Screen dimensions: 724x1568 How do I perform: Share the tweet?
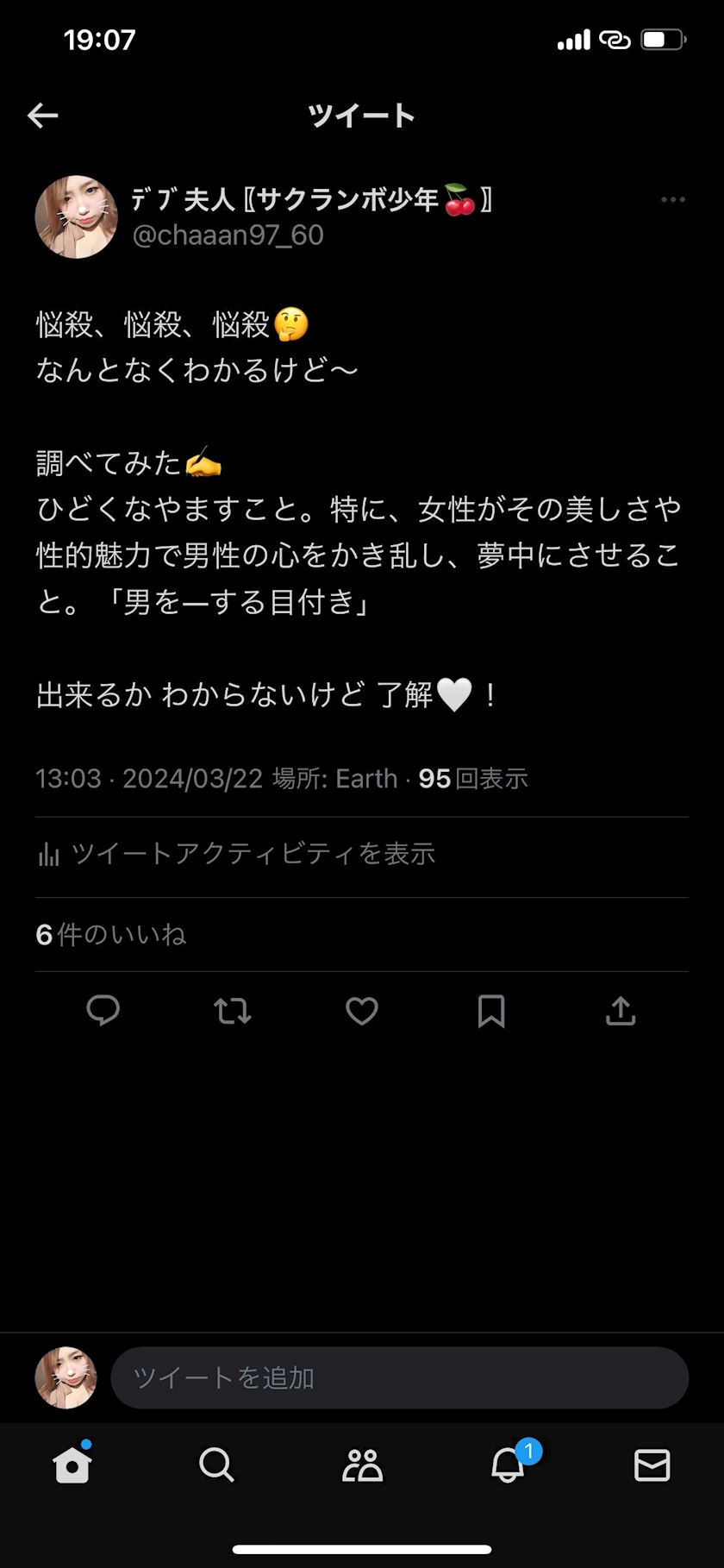621,1011
